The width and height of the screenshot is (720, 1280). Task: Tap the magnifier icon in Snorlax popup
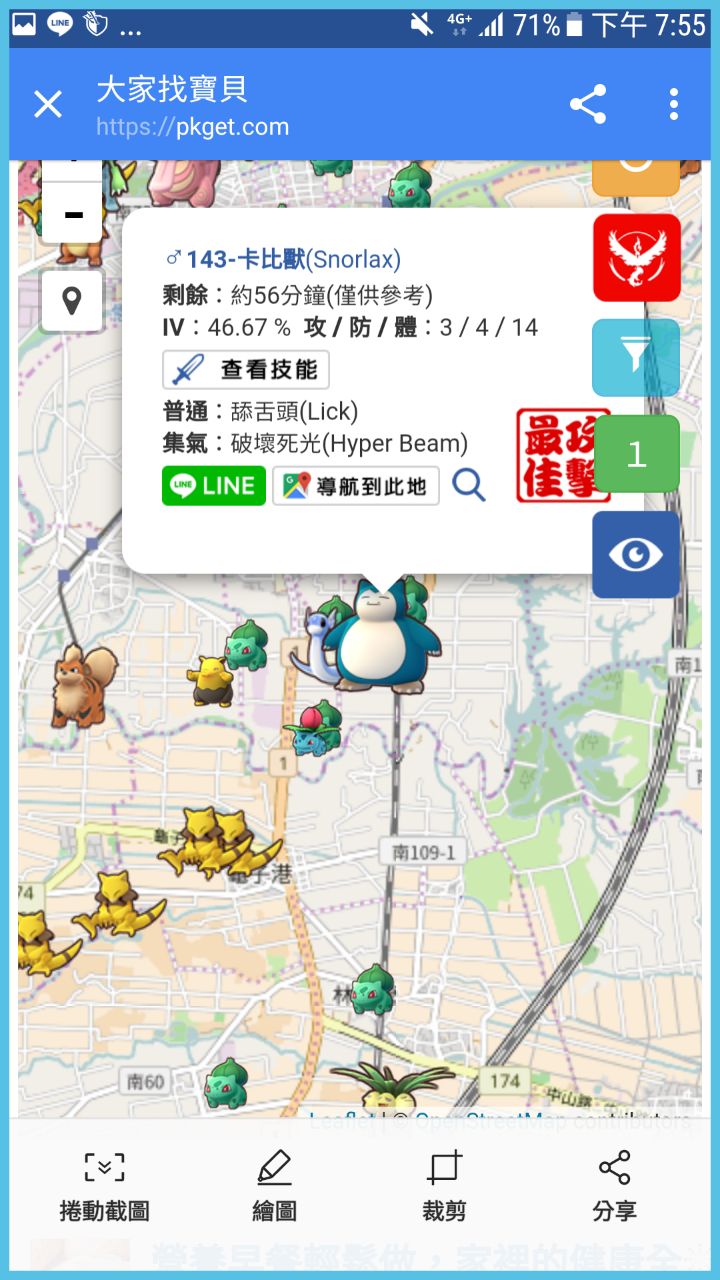[468, 486]
